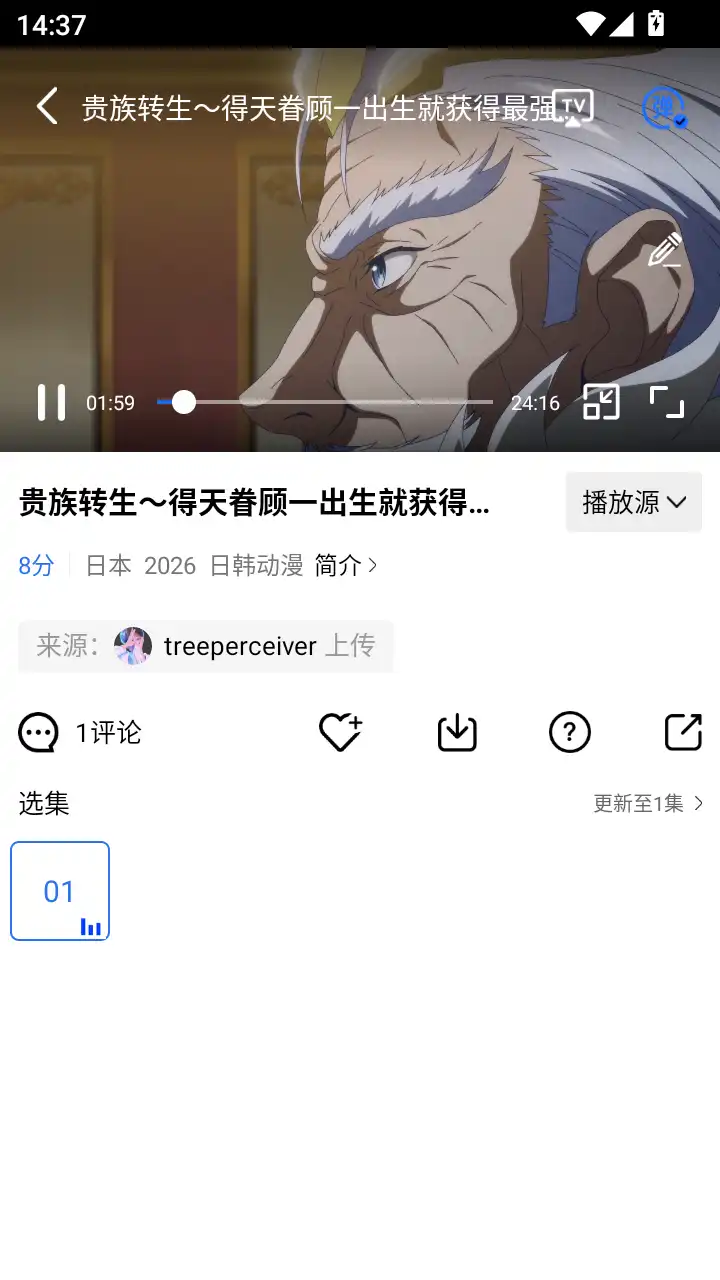Screen dimensions: 720x1280
Task: Select episode 01 to play
Action: pyautogui.click(x=59, y=890)
